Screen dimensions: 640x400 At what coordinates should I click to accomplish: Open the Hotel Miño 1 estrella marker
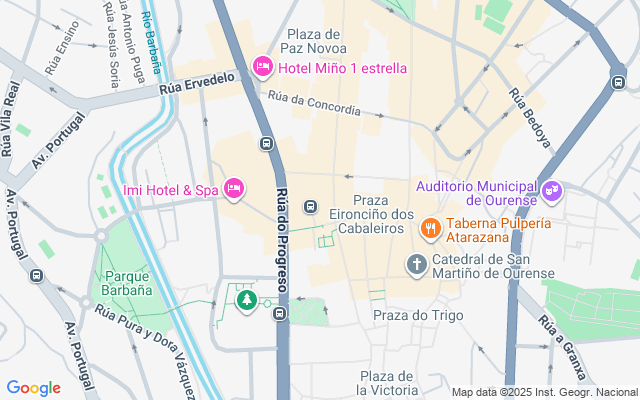(x=262, y=66)
